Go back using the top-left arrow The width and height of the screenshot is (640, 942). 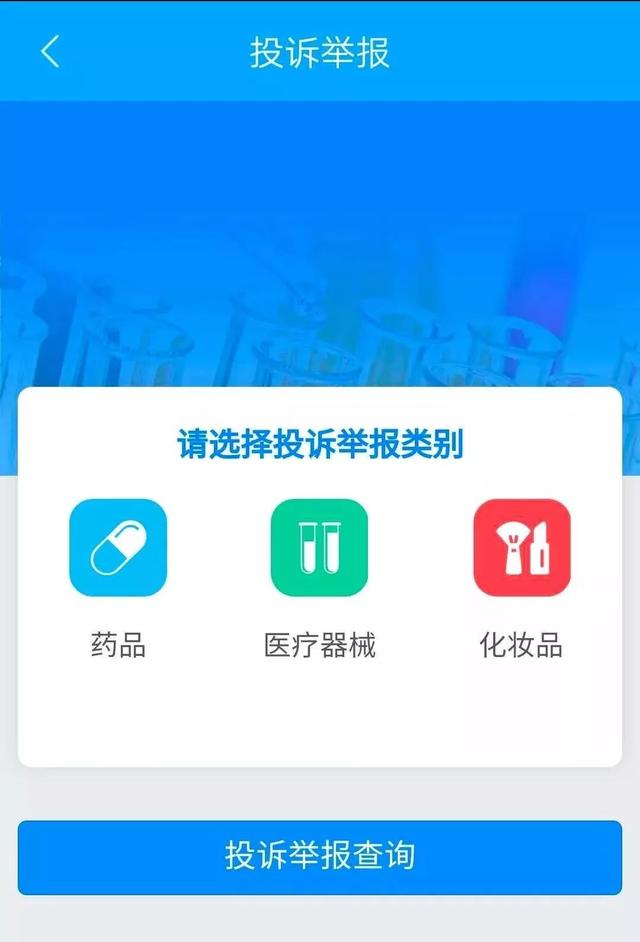tap(50, 52)
